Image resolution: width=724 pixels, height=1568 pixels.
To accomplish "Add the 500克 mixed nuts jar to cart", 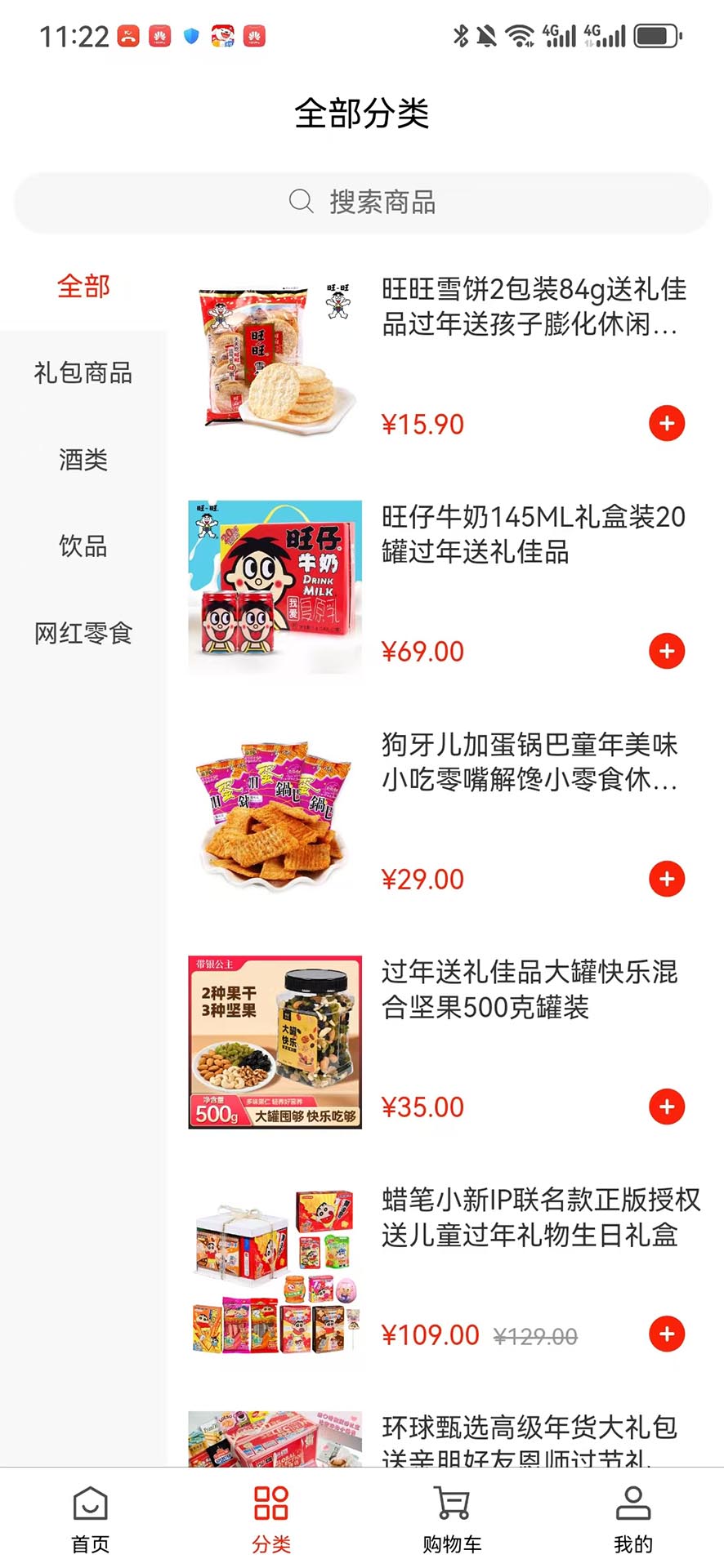I will click(x=666, y=1107).
